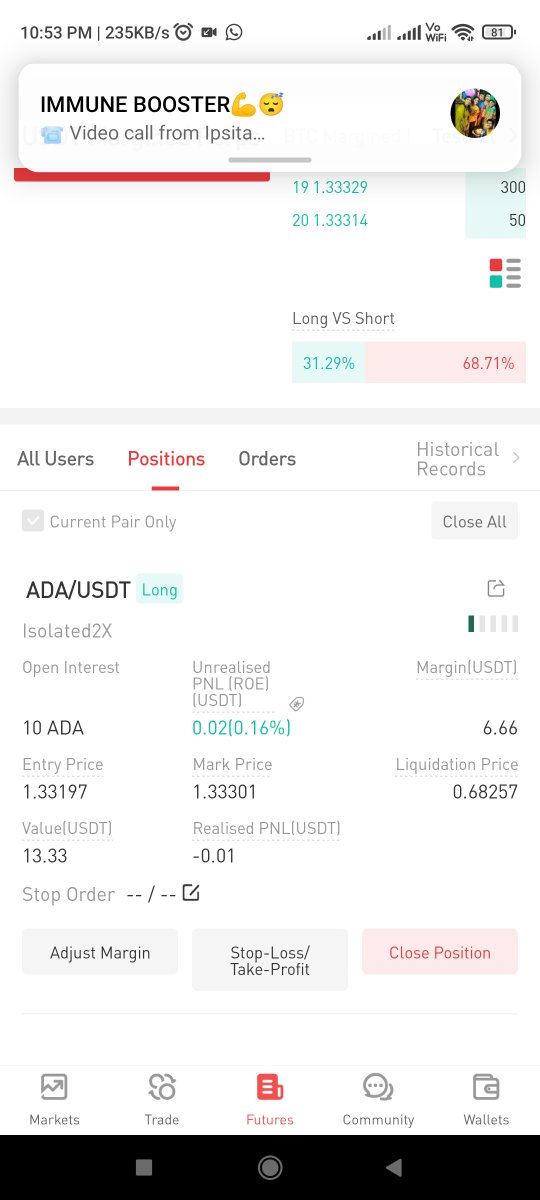Tap the Close All button
Viewport: 540px width, 1200px height.
pyautogui.click(x=475, y=521)
